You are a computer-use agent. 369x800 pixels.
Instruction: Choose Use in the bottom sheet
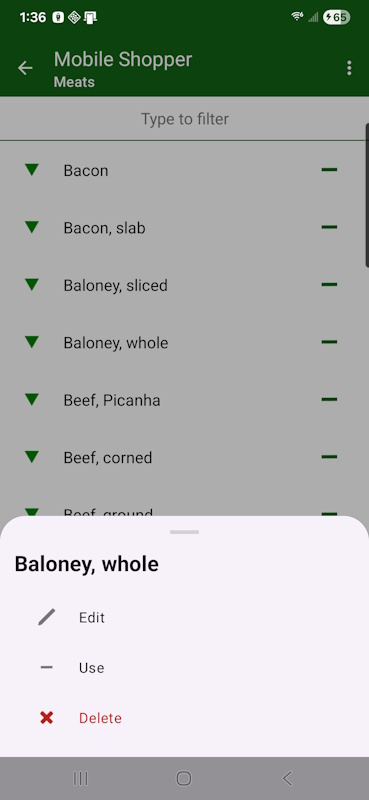[184, 667]
